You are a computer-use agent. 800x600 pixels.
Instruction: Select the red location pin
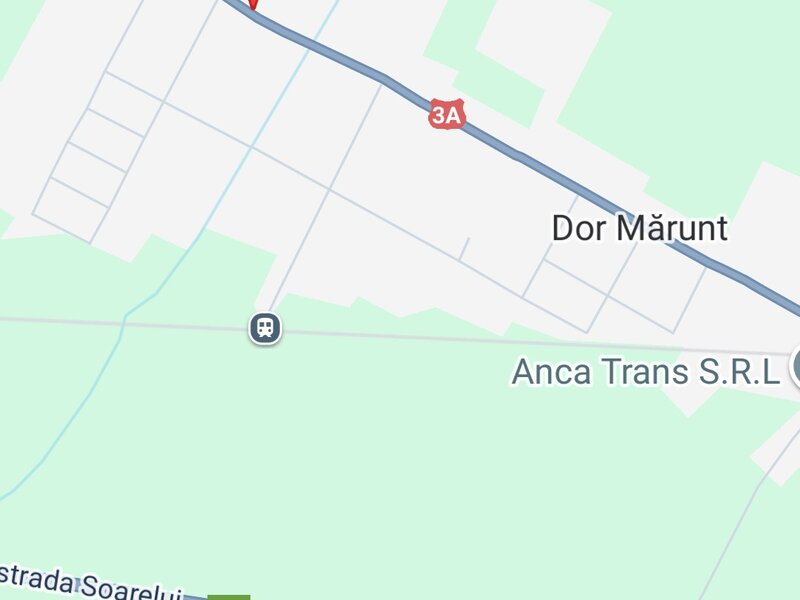point(252,3)
